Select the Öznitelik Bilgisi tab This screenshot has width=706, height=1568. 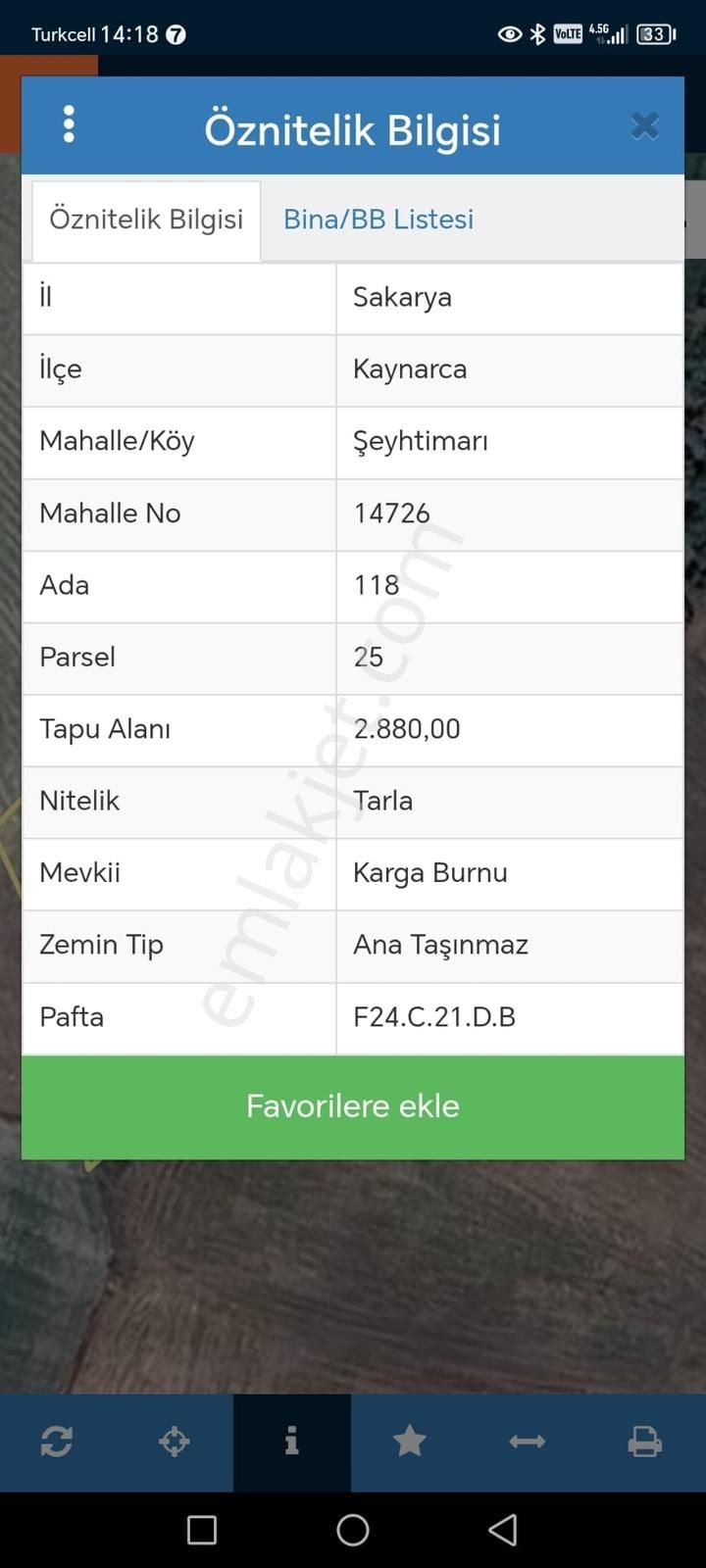145,220
